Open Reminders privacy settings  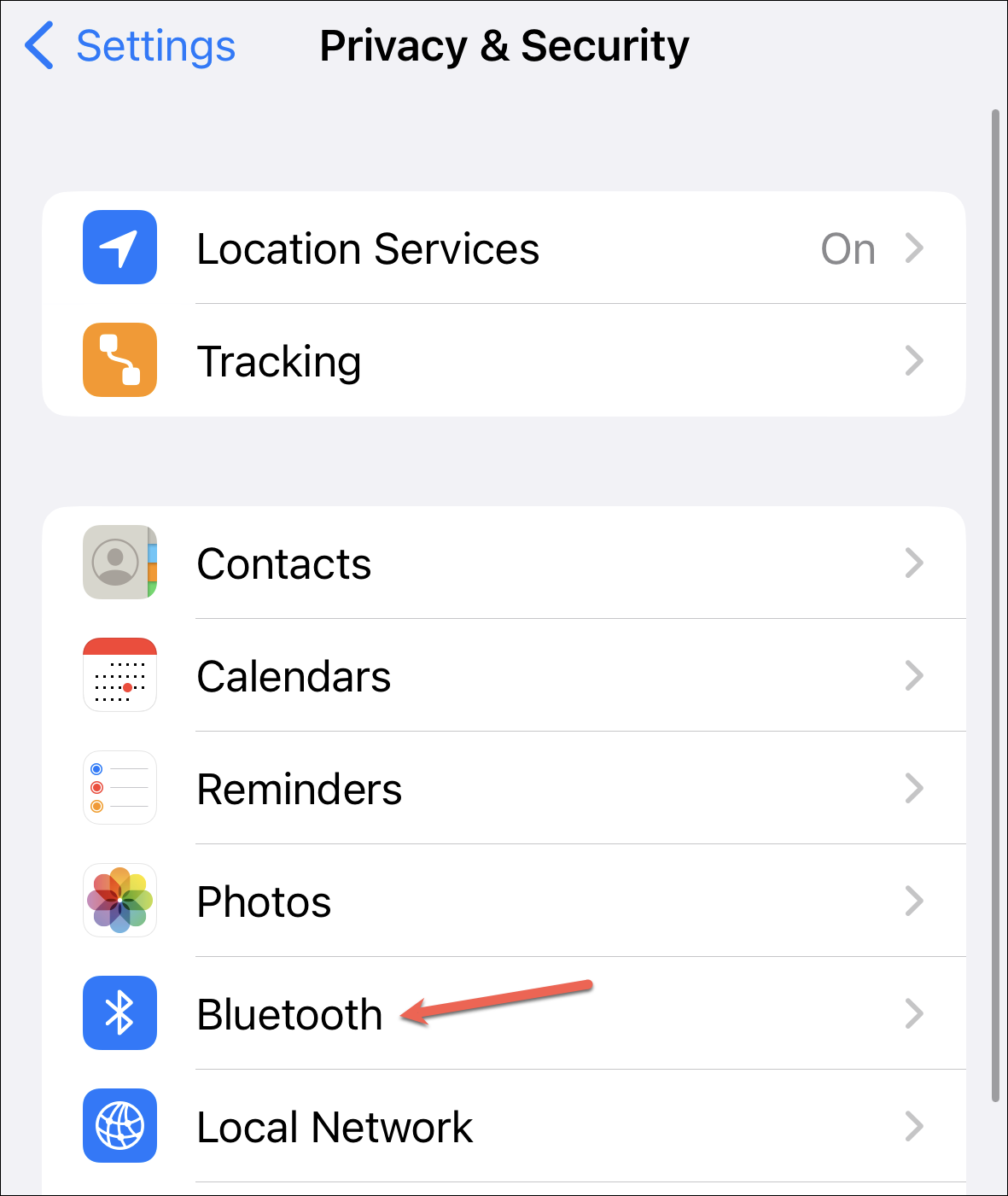point(504,789)
